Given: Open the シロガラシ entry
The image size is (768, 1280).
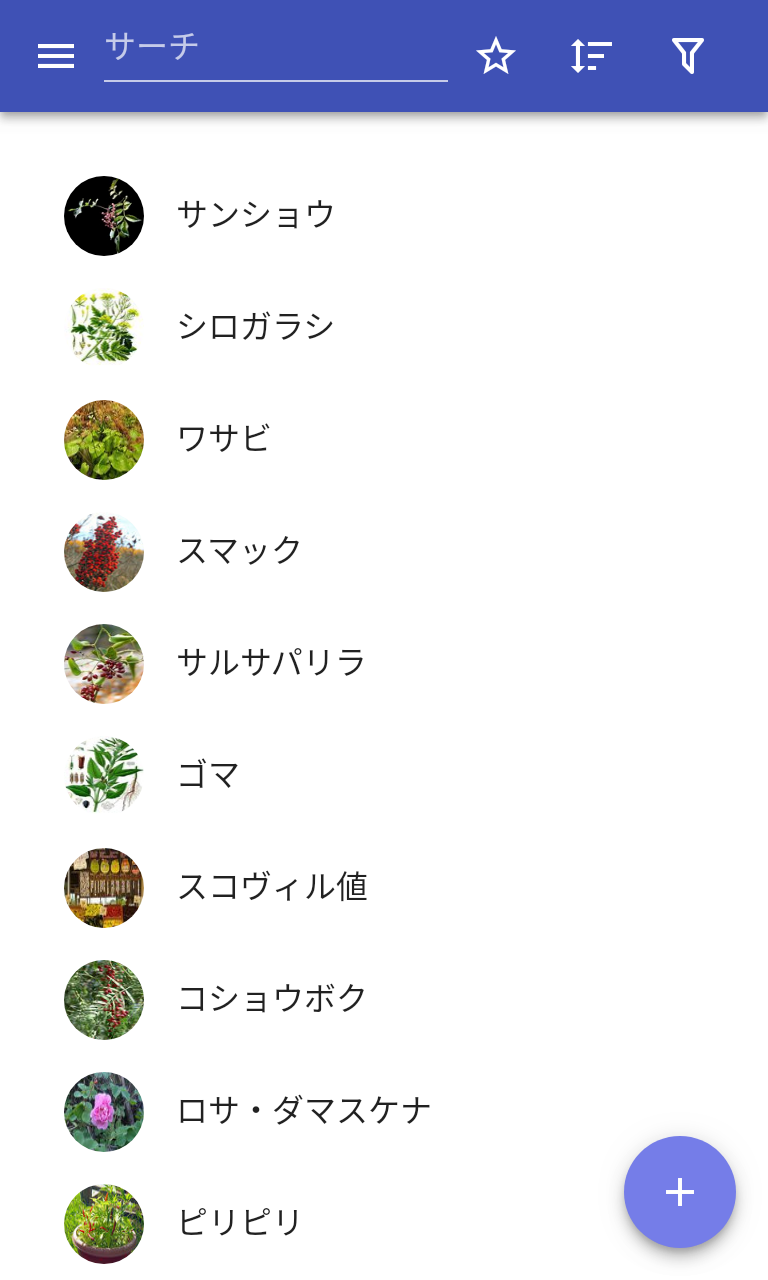Looking at the screenshot, I should coord(256,328).
